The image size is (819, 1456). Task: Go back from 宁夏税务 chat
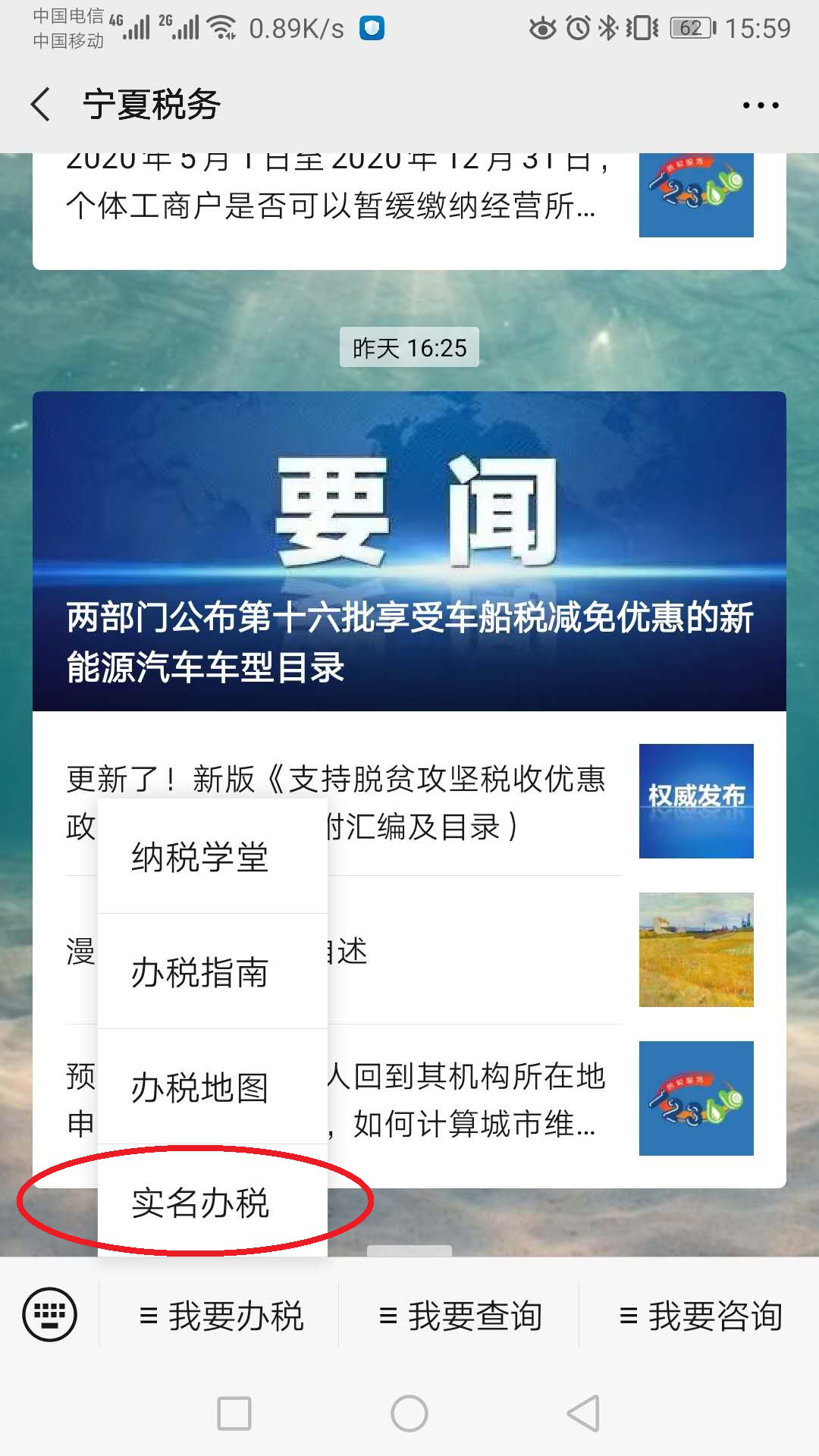41,105
